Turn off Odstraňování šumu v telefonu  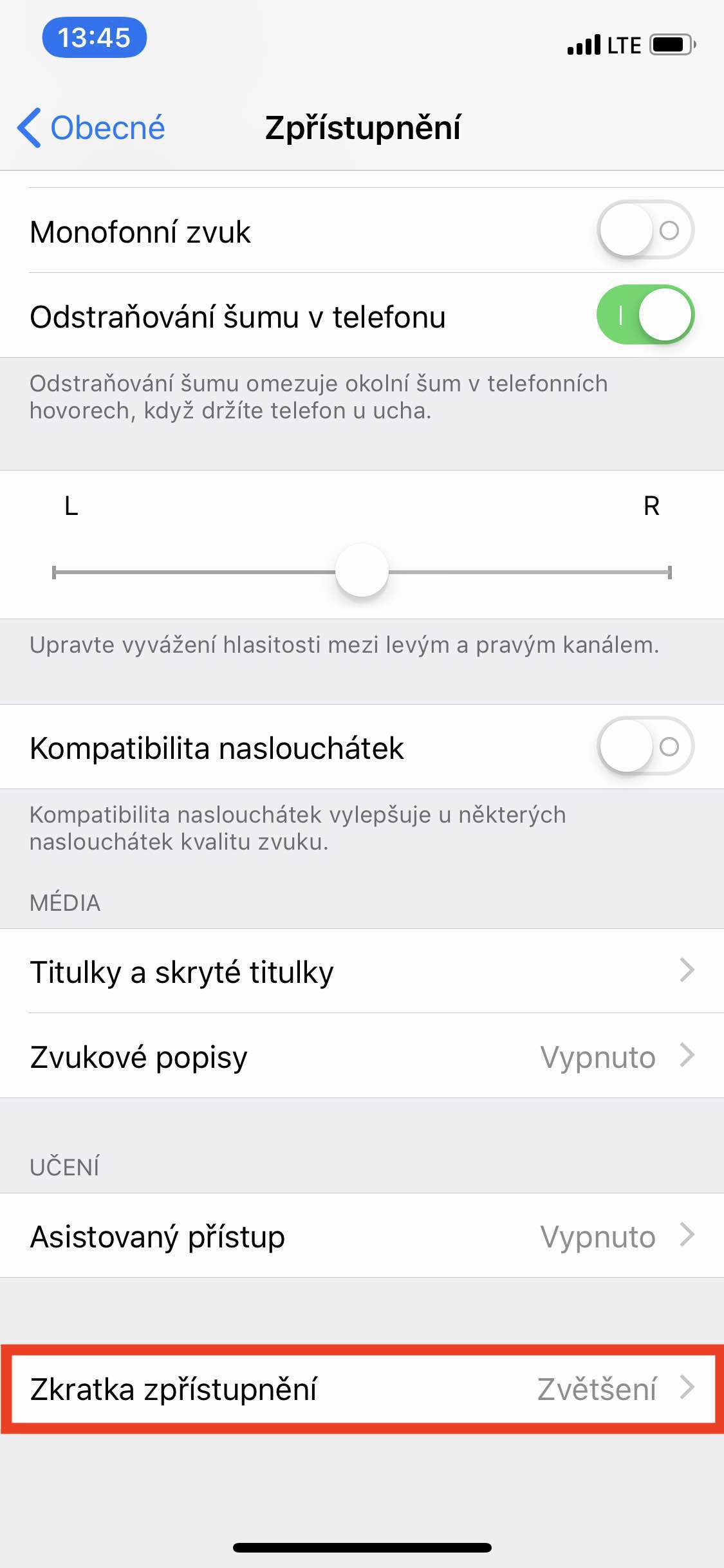[x=645, y=315]
